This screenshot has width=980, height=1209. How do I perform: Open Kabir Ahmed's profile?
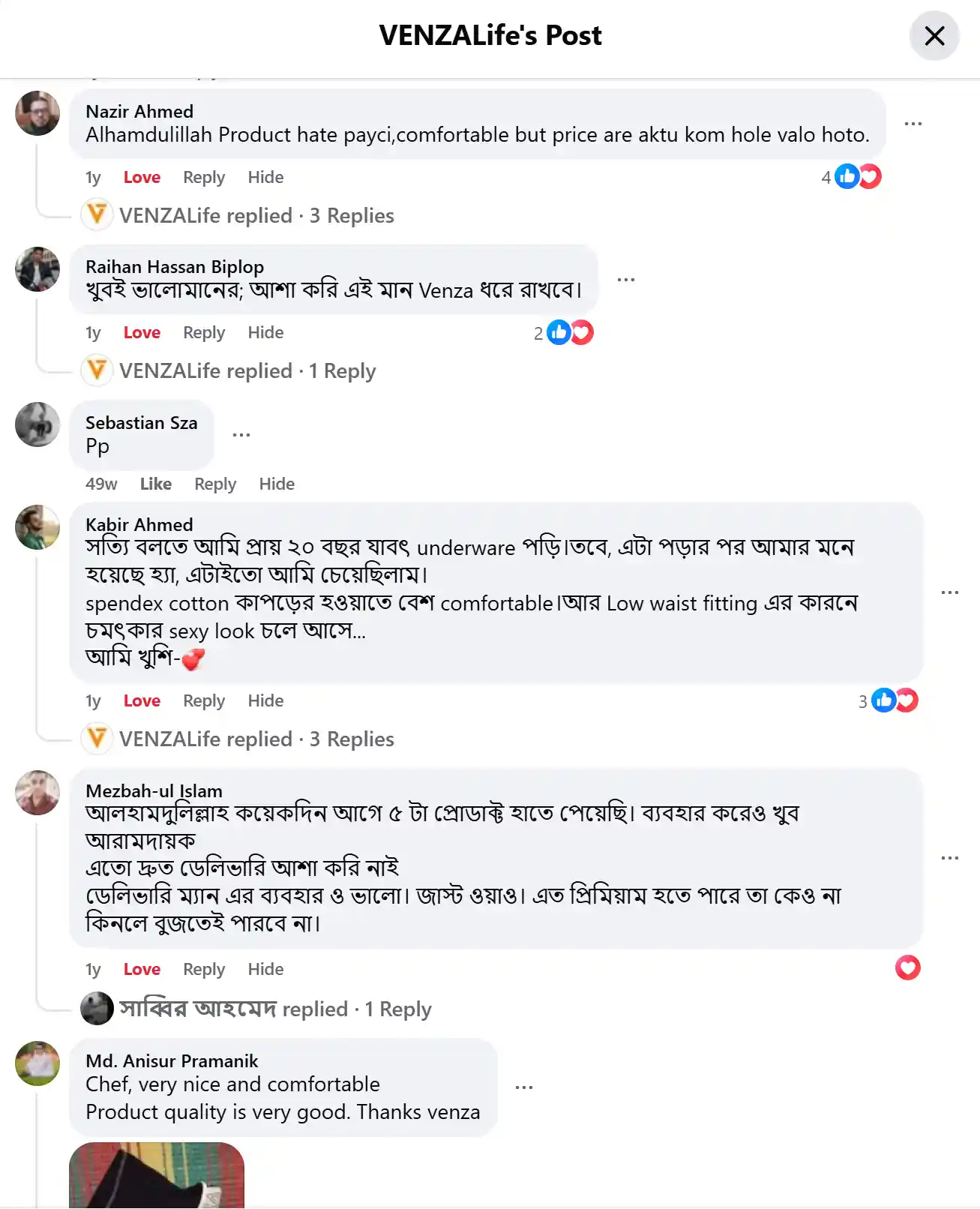click(139, 524)
